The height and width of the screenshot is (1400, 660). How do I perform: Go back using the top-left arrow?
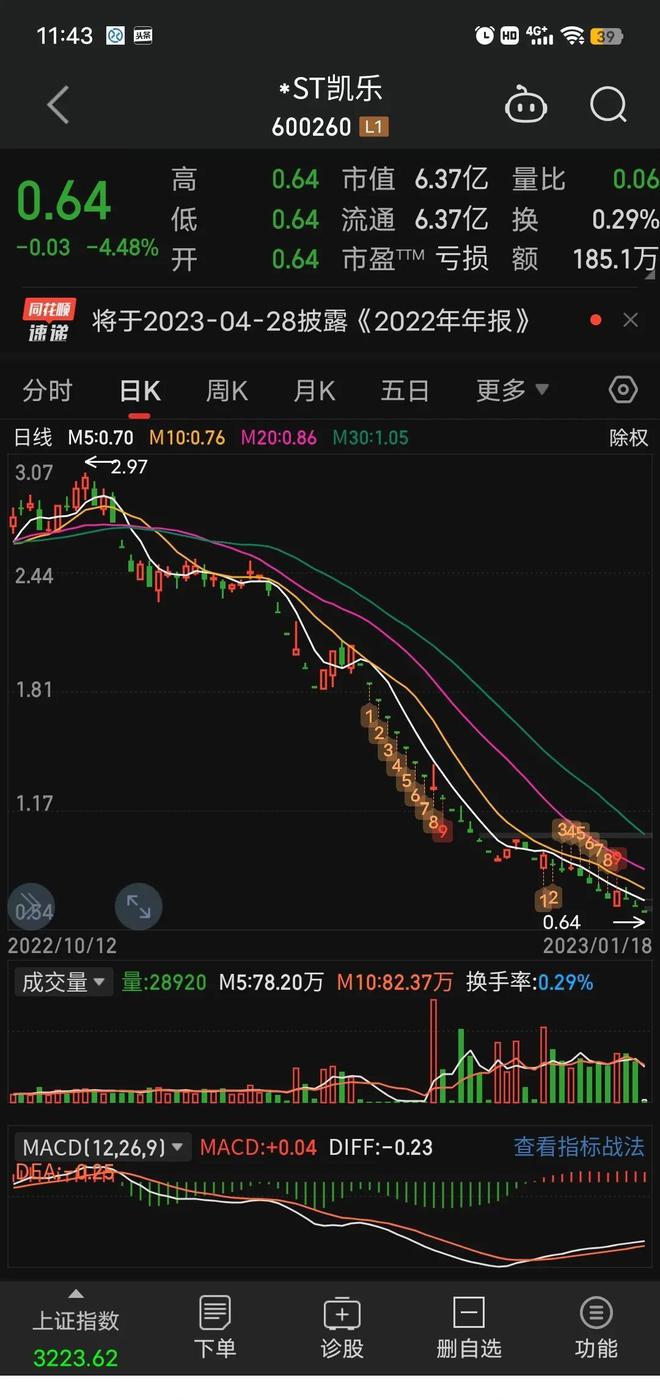[x=58, y=105]
